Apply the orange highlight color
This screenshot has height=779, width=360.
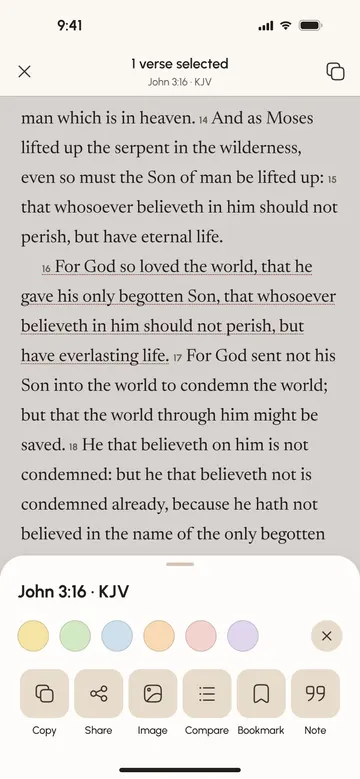pyautogui.click(x=159, y=635)
